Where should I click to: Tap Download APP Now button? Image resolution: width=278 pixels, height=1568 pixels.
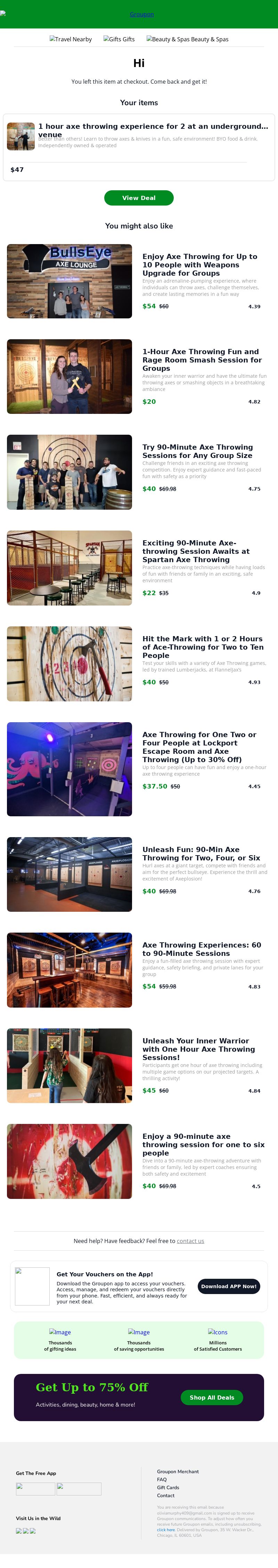(229, 1286)
